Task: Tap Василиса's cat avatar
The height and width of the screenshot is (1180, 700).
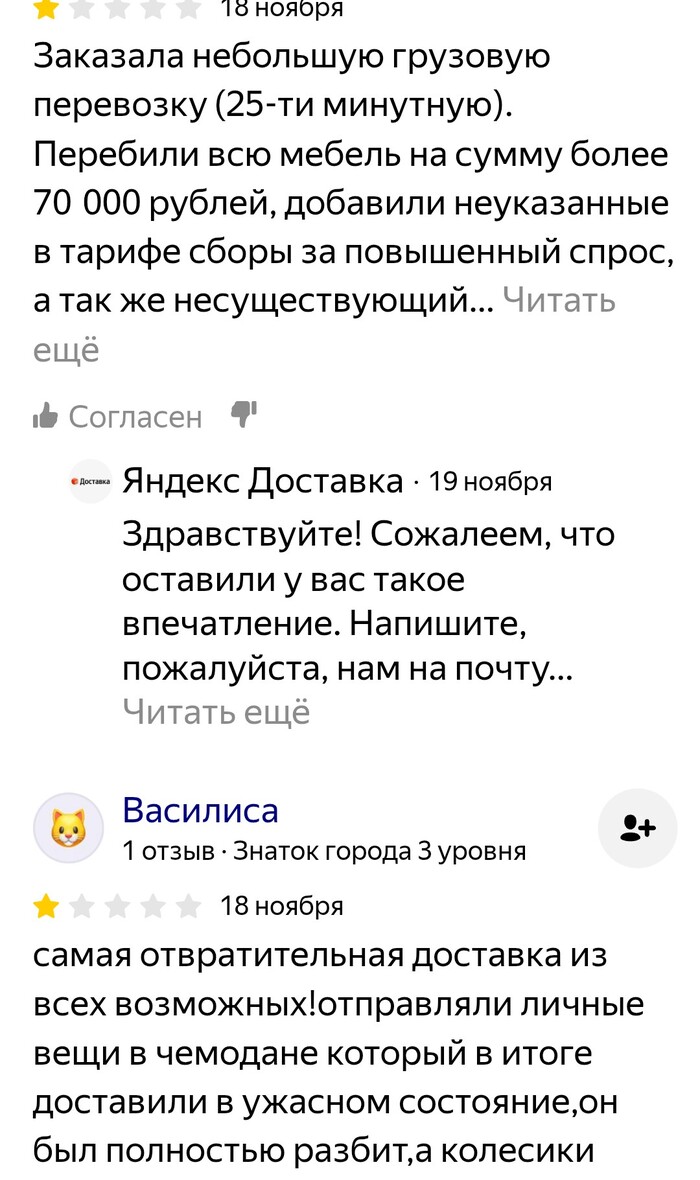Action: (x=69, y=828)
